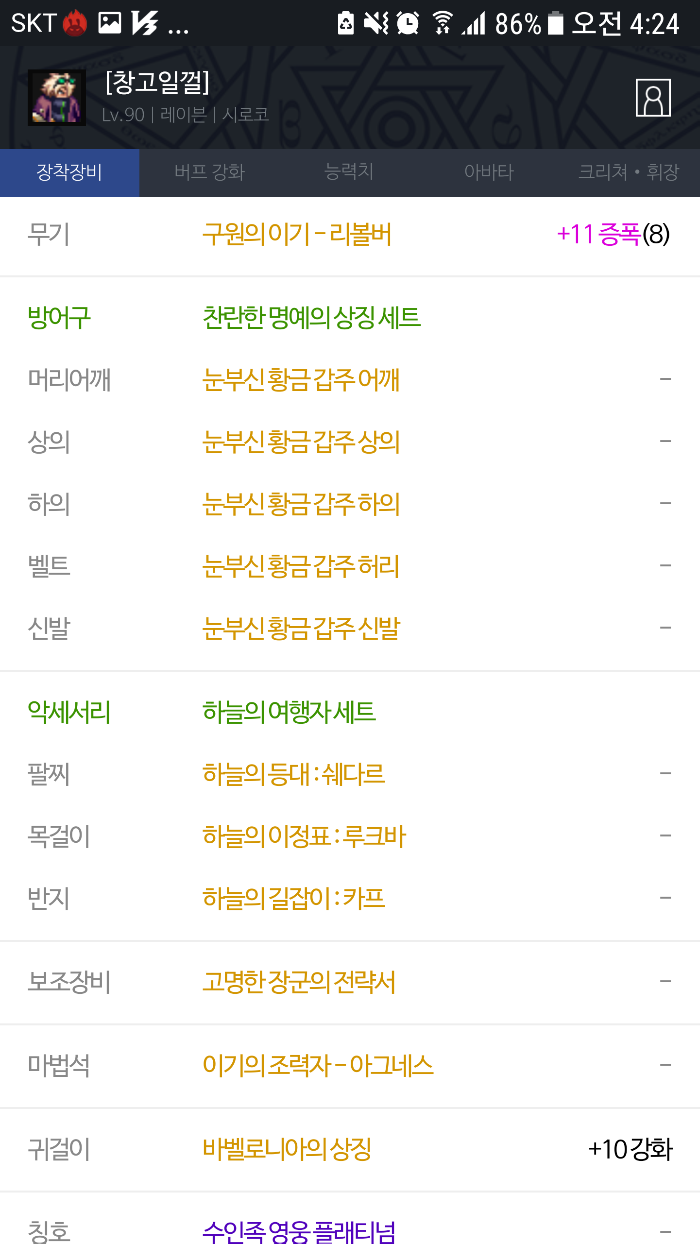Screen dimensions: 700x1244
Task: Switch to the 능력치 tab
Action: 349,172
